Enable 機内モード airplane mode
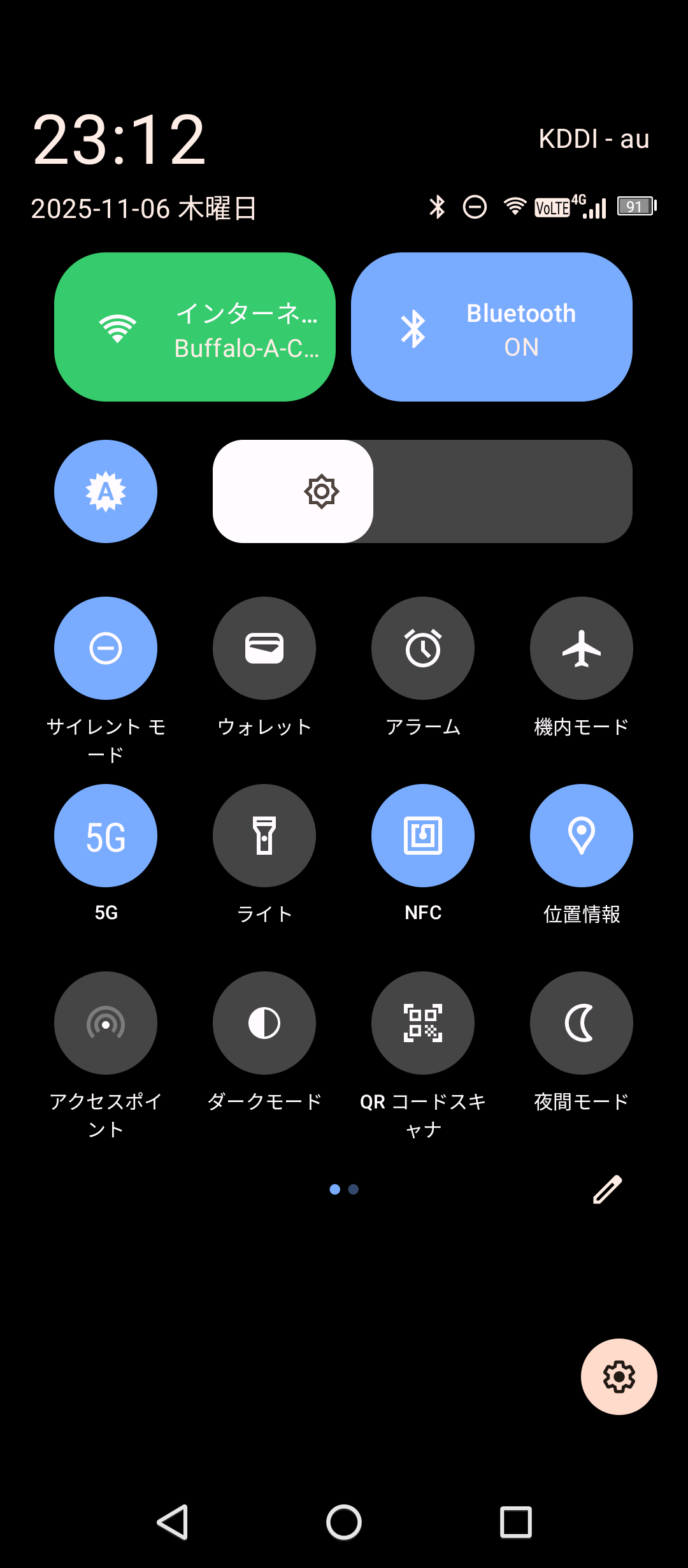Screen dimensions: 688x1568 click(x=582, y=648)
